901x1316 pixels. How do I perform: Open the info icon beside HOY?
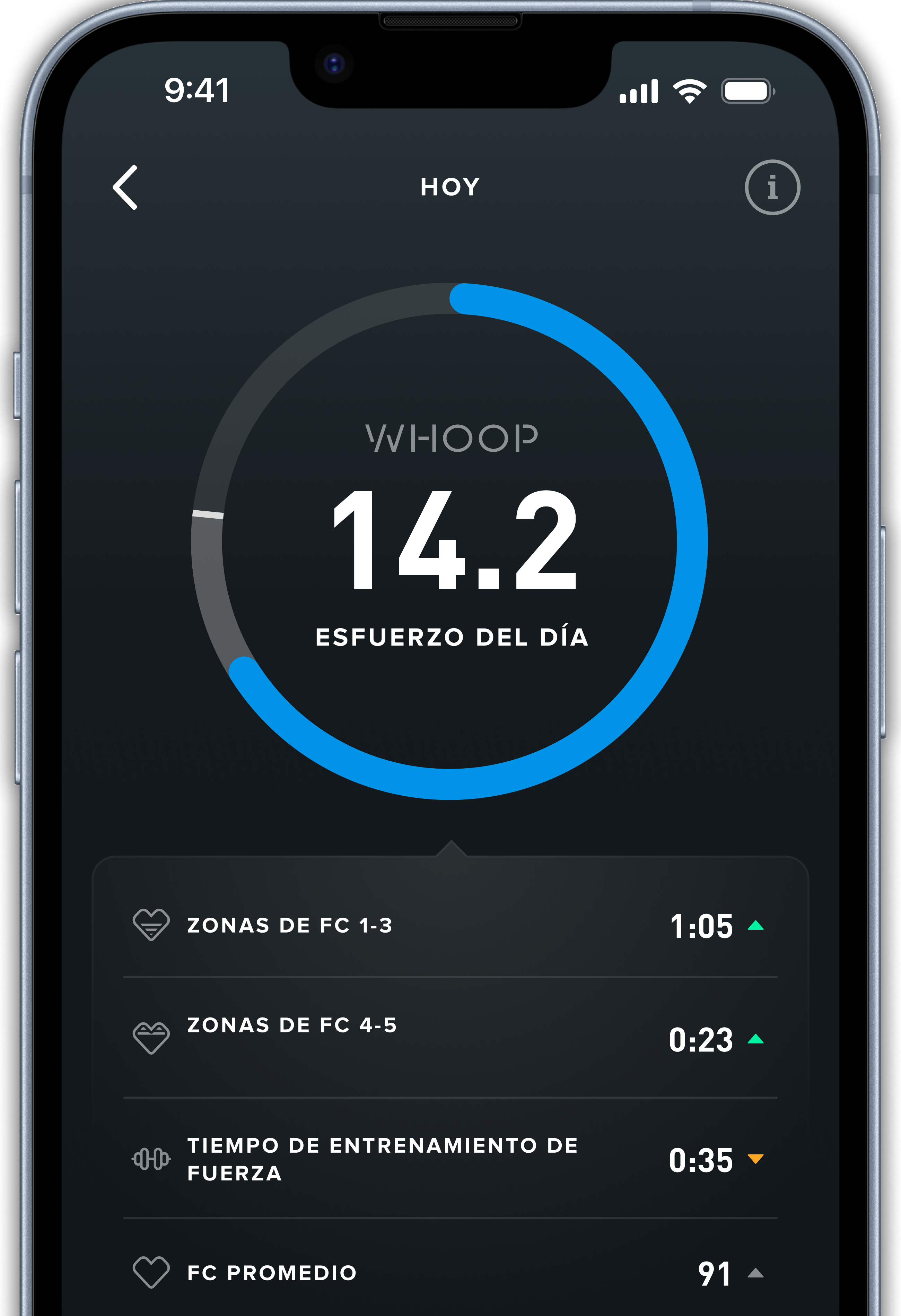click(x=772, y=188)
